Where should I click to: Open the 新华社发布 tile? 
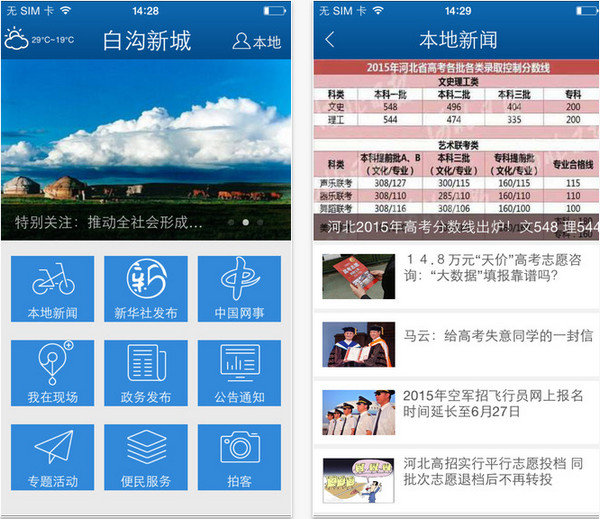tap(146, 289)
